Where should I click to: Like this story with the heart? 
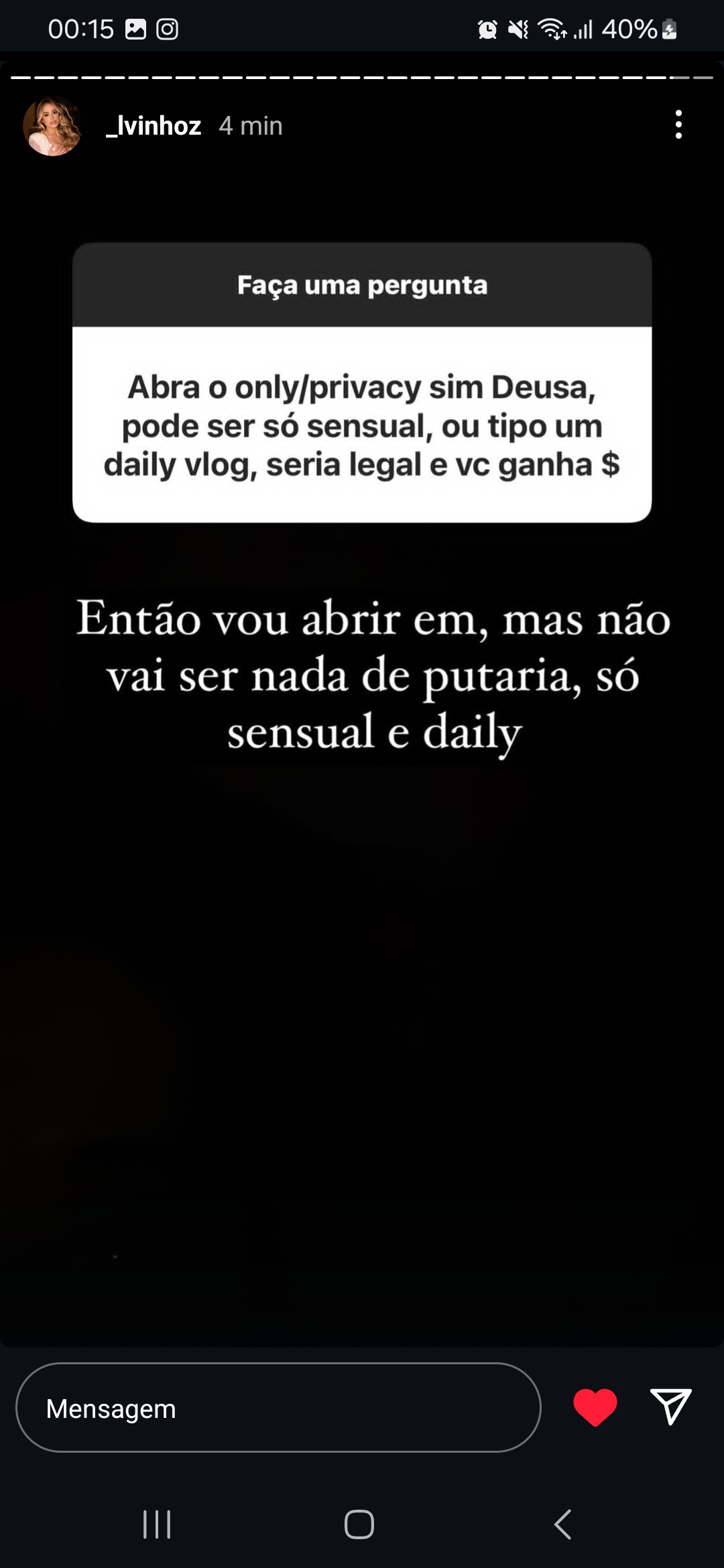[x=595, y=1407]
